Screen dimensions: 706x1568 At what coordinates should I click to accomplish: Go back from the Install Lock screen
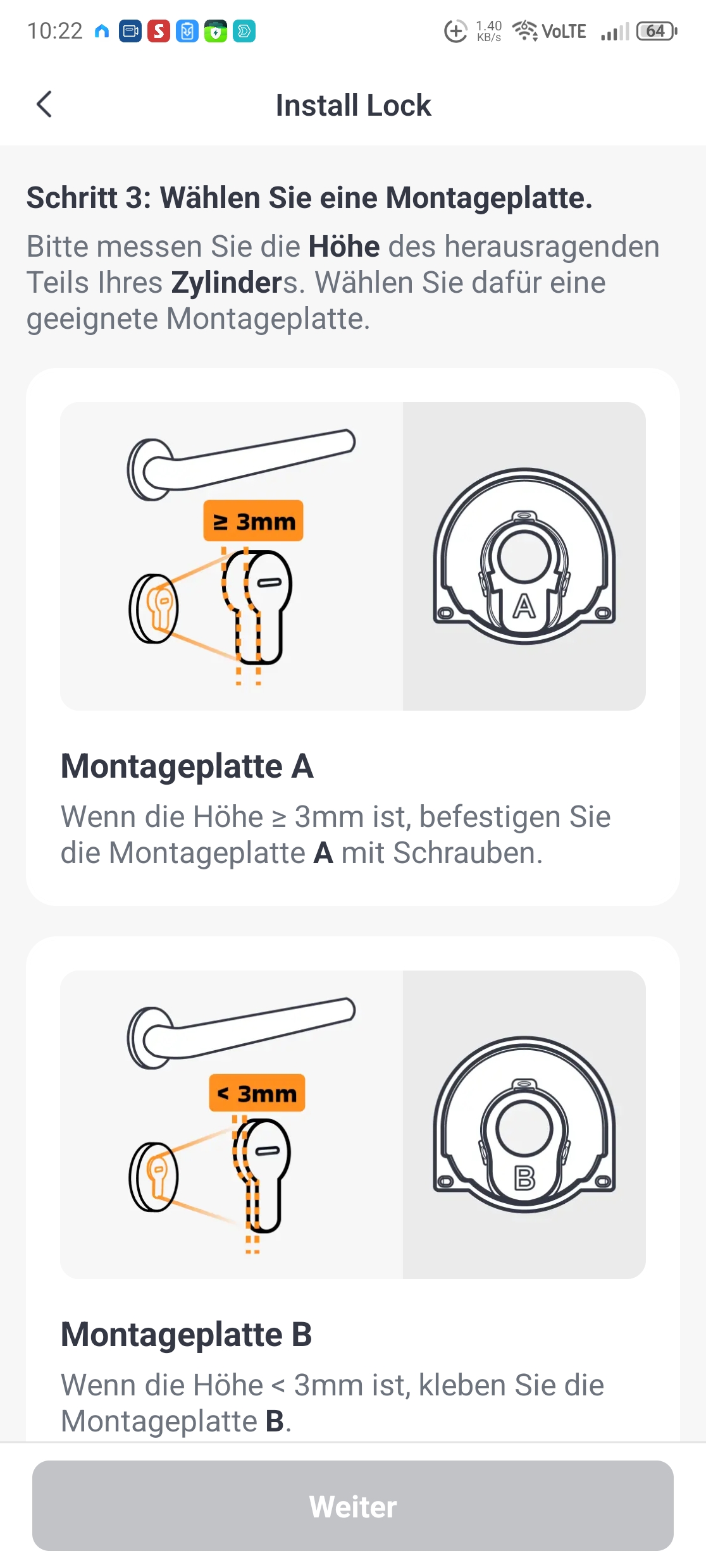pos(44,104)
